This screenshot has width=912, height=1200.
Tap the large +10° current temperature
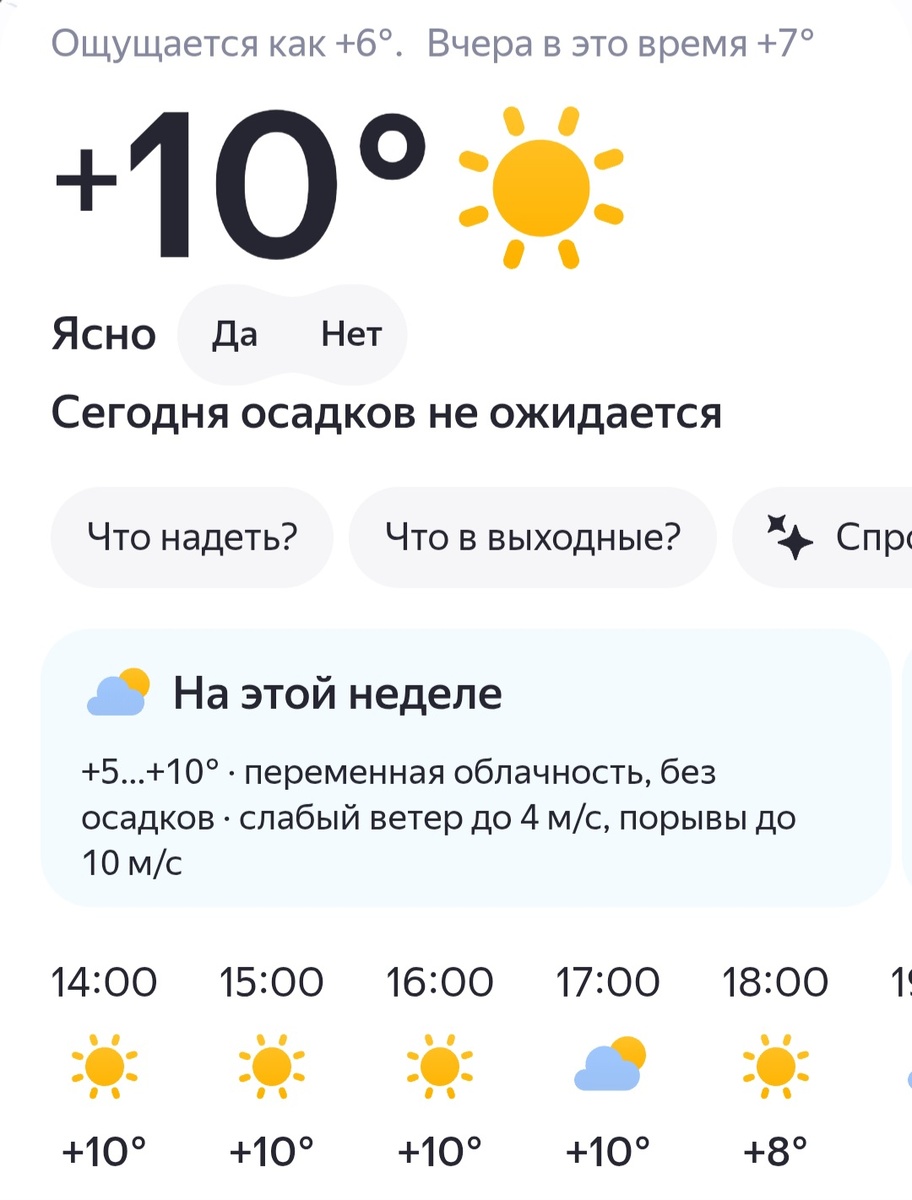coord(240,180)
